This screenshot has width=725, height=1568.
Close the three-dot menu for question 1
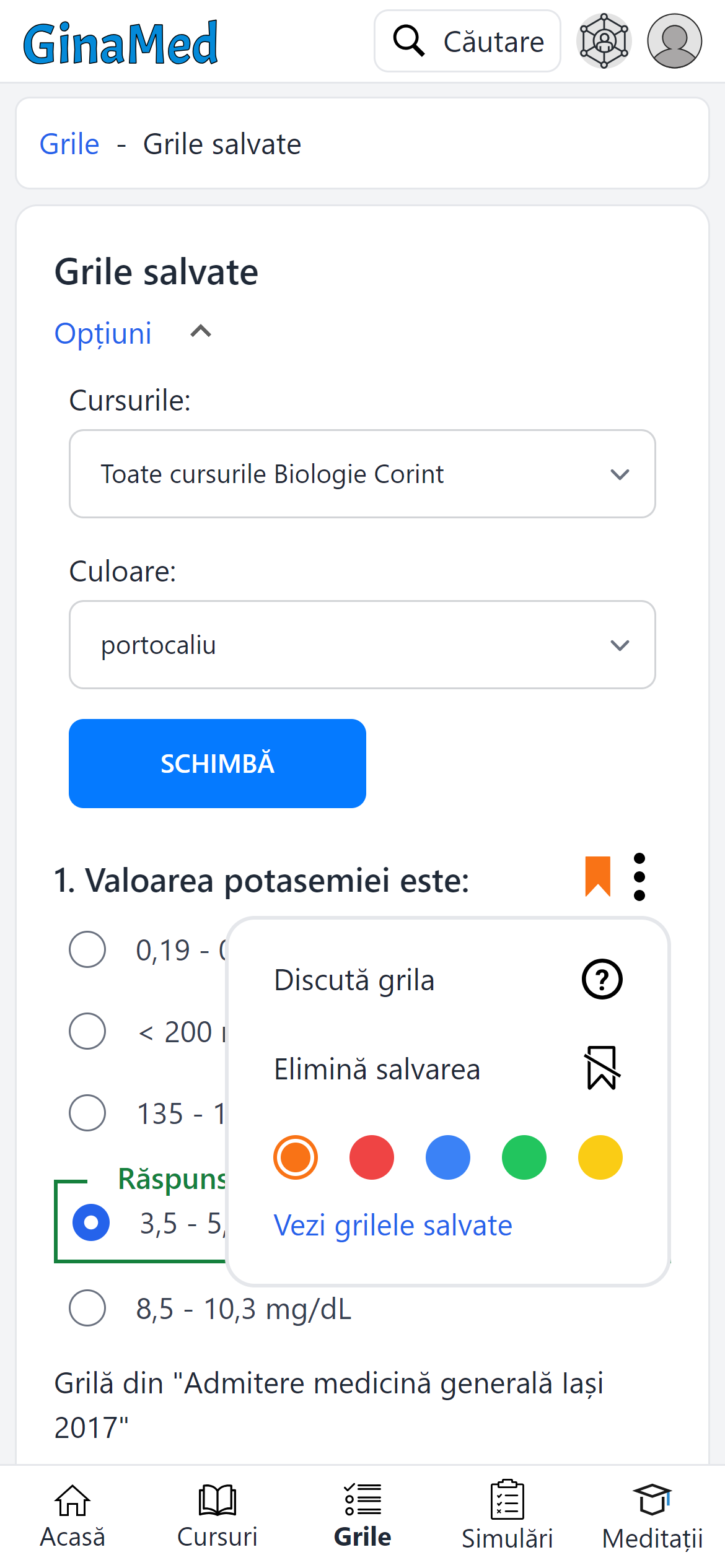(x=639, y=877)
